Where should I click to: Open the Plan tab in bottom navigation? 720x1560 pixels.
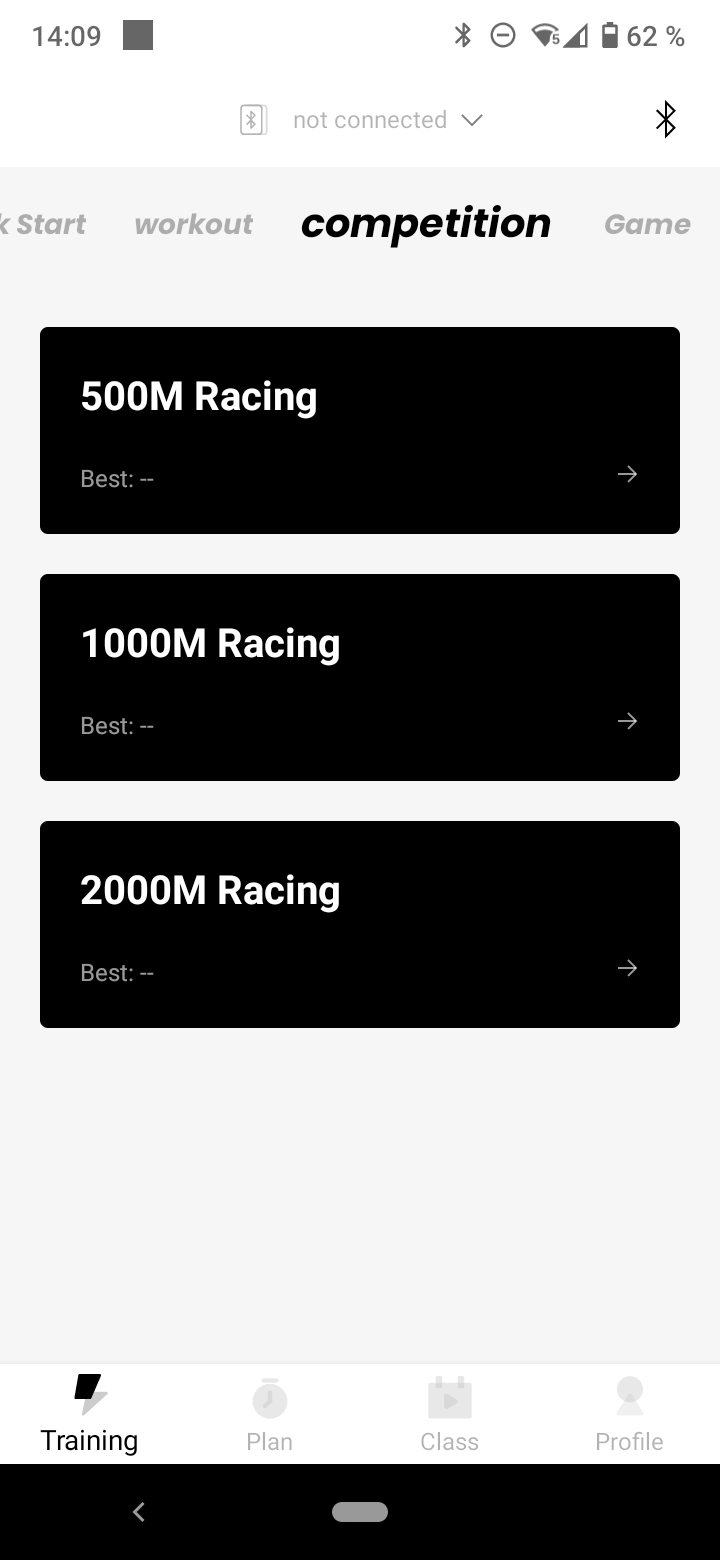coord(269,1414)
